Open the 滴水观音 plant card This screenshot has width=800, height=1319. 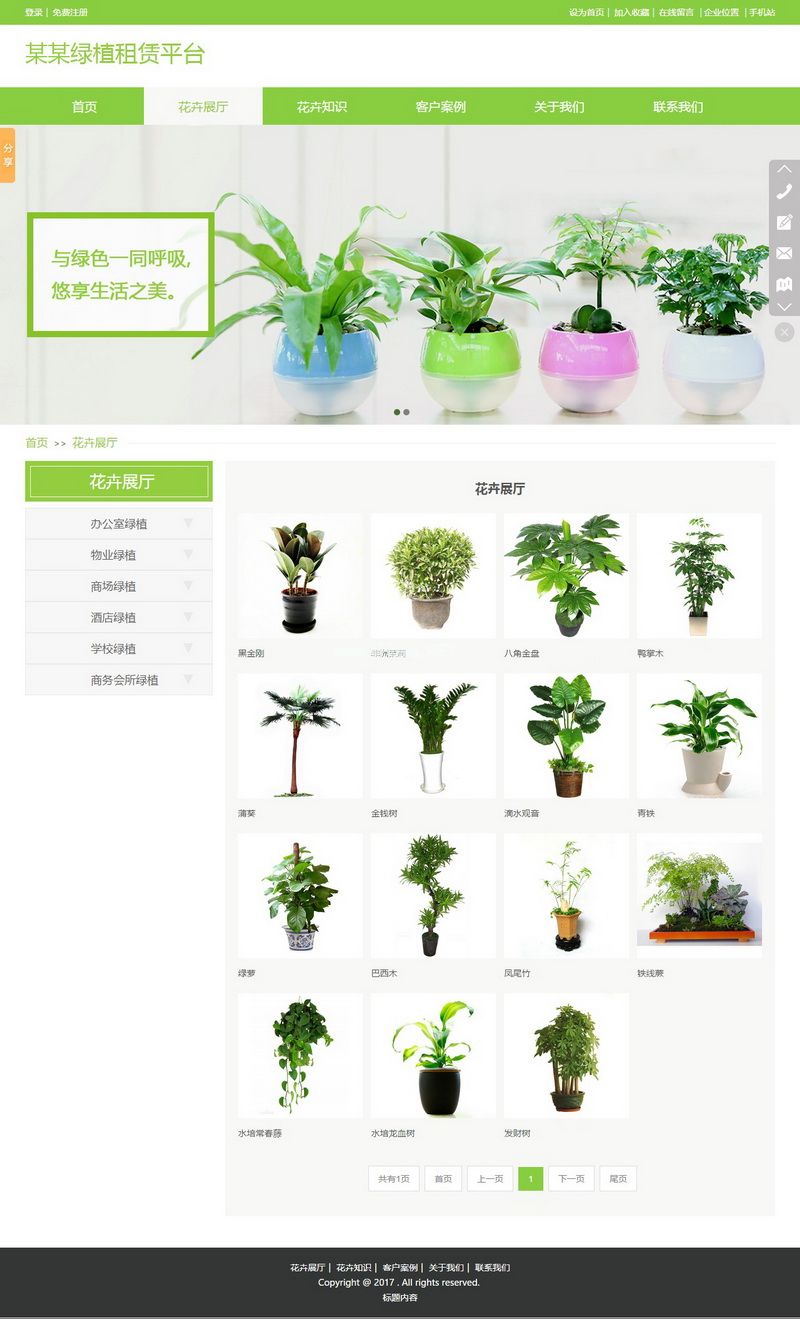(566, 736)
